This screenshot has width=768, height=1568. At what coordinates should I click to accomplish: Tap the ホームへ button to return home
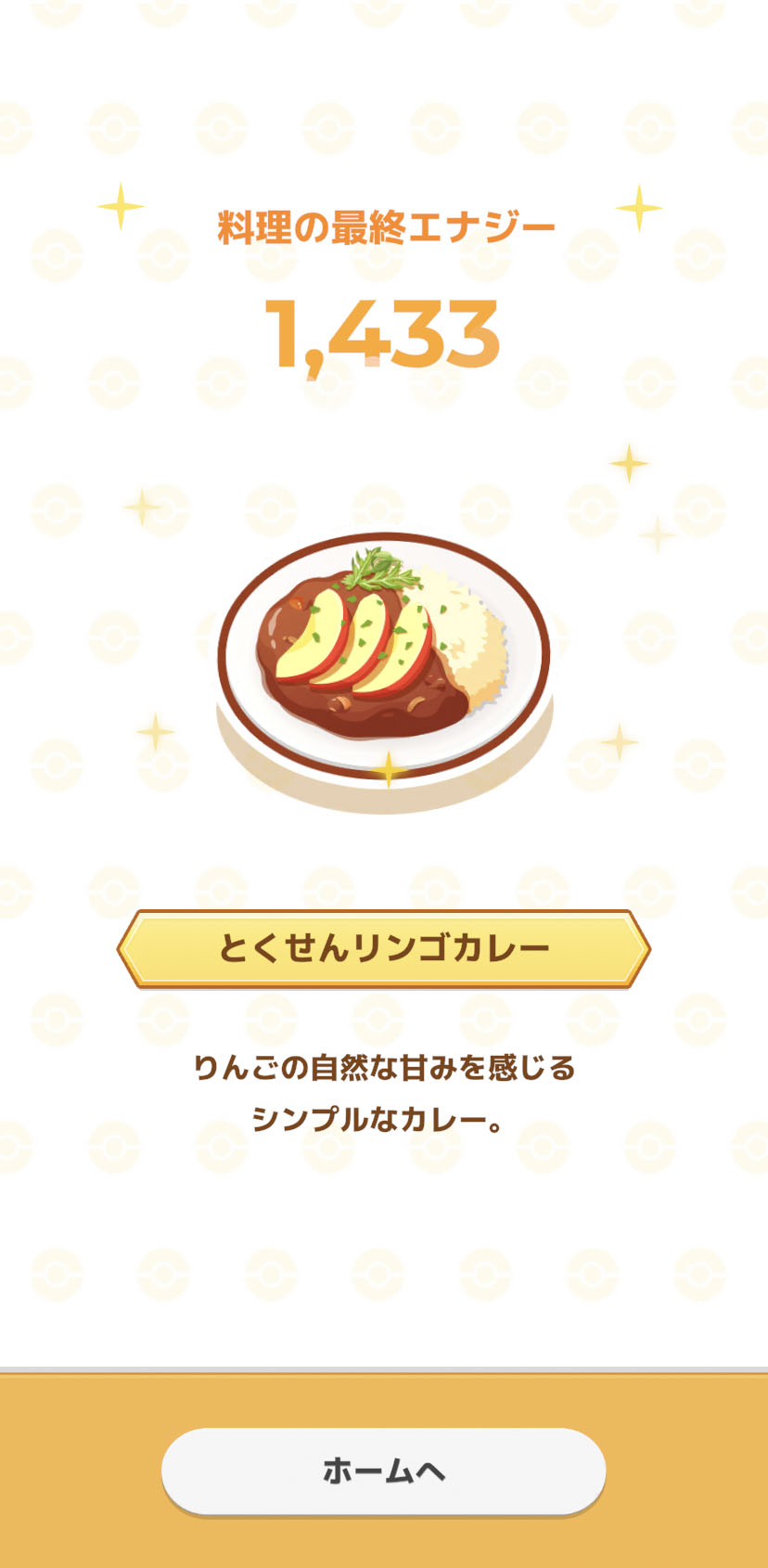pos(383,1470)
